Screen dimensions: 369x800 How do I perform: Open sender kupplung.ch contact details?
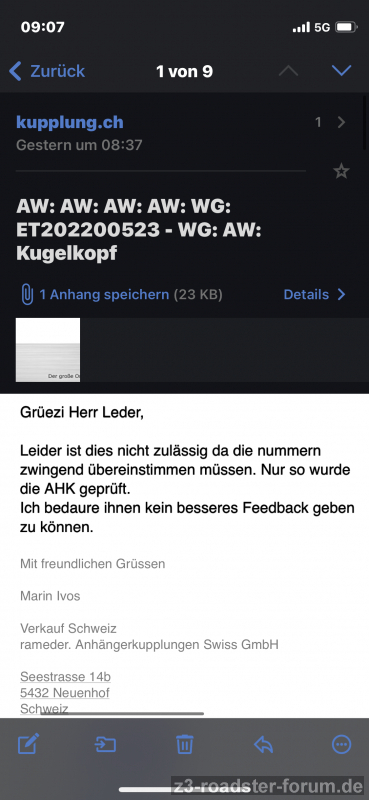coord(69,122)
